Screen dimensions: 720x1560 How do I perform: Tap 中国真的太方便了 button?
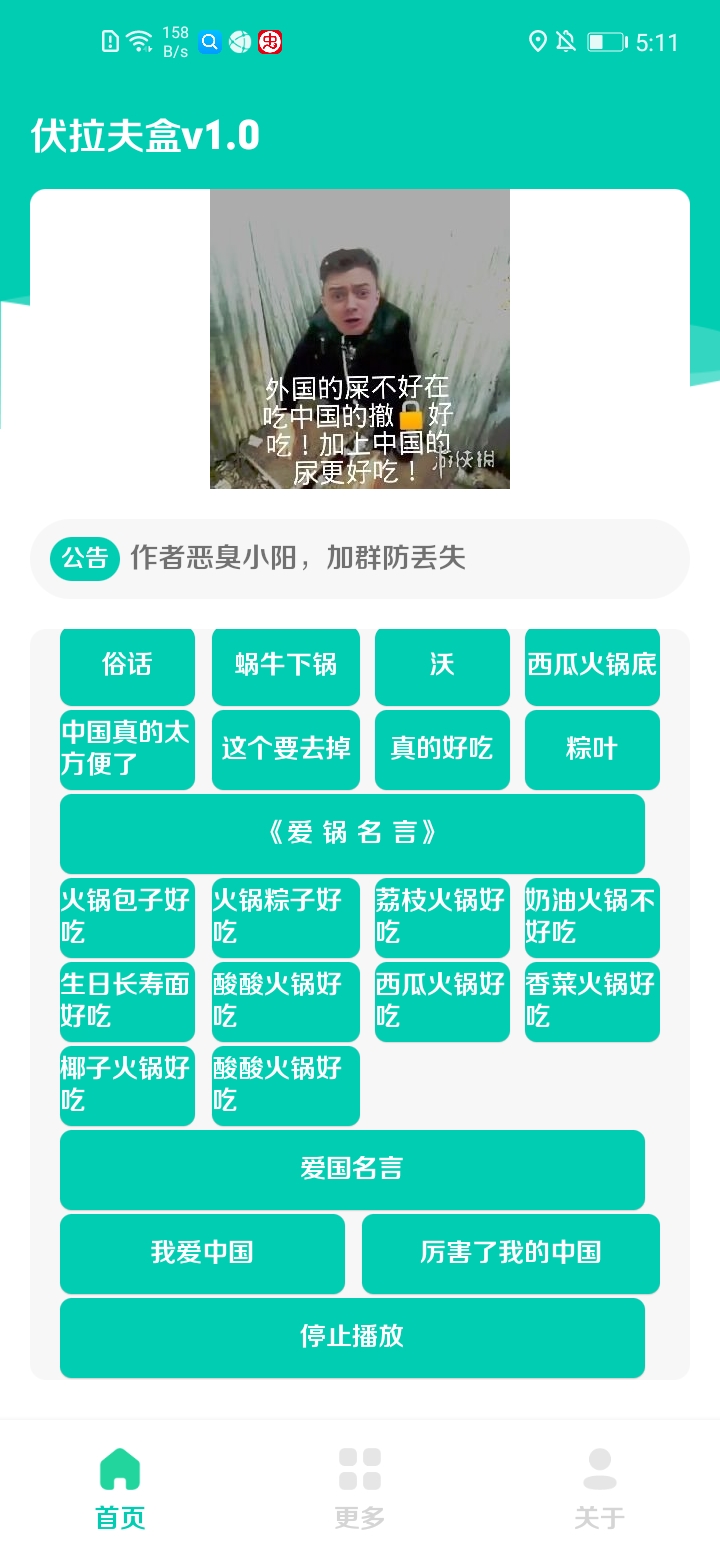(x=127, y=749)
